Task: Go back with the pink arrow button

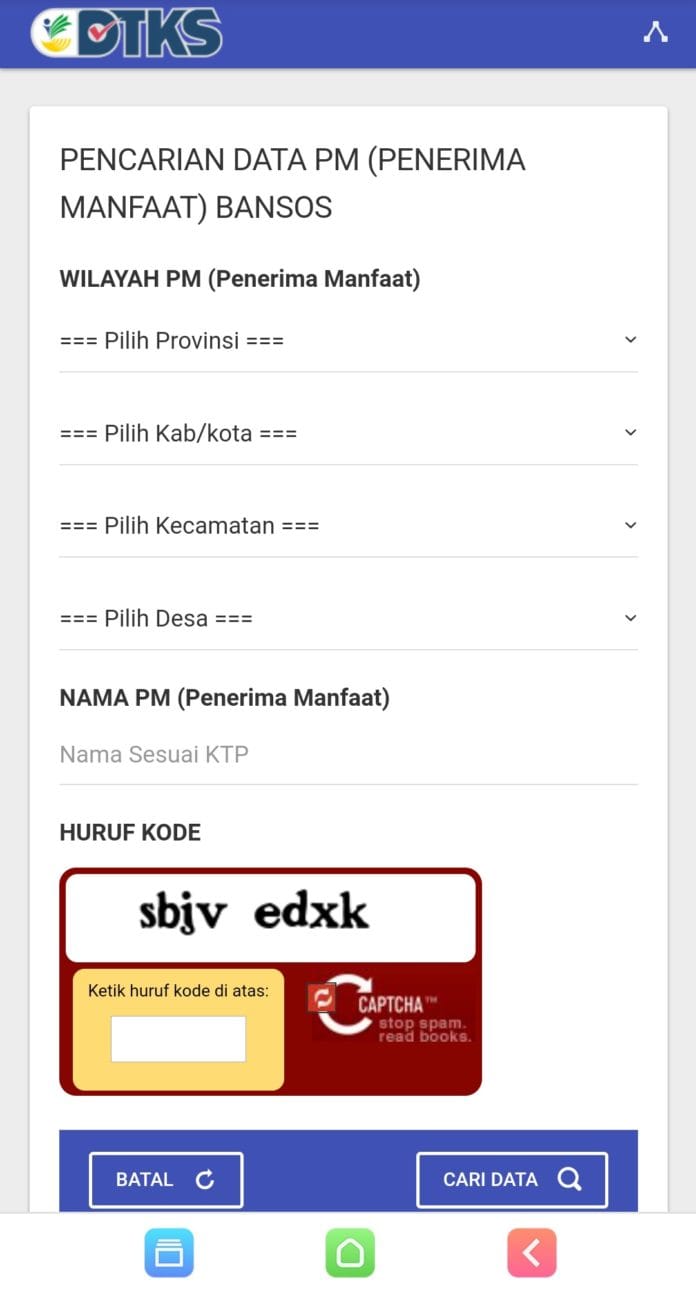Action: coord(531,1252)
